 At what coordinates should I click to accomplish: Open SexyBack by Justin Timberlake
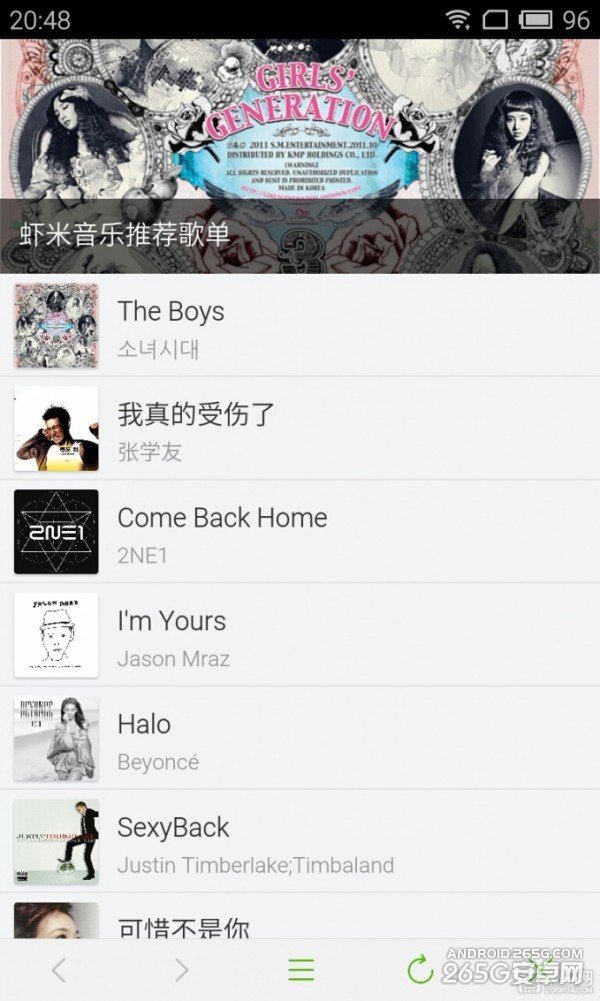300,841
